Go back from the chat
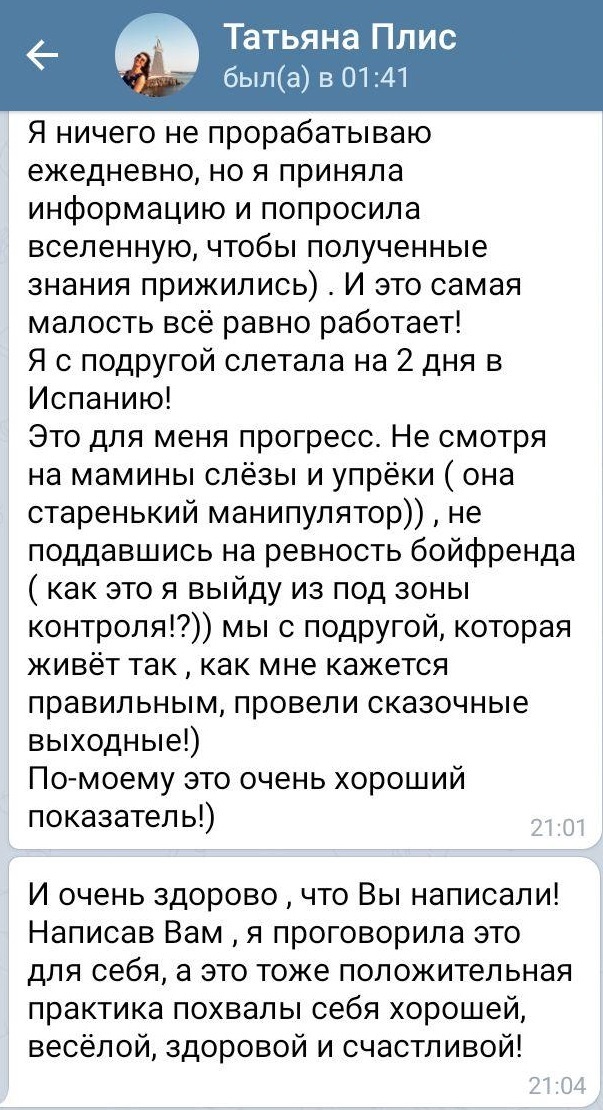This screenshot has width=603, height=1110. tap(42, 57)
